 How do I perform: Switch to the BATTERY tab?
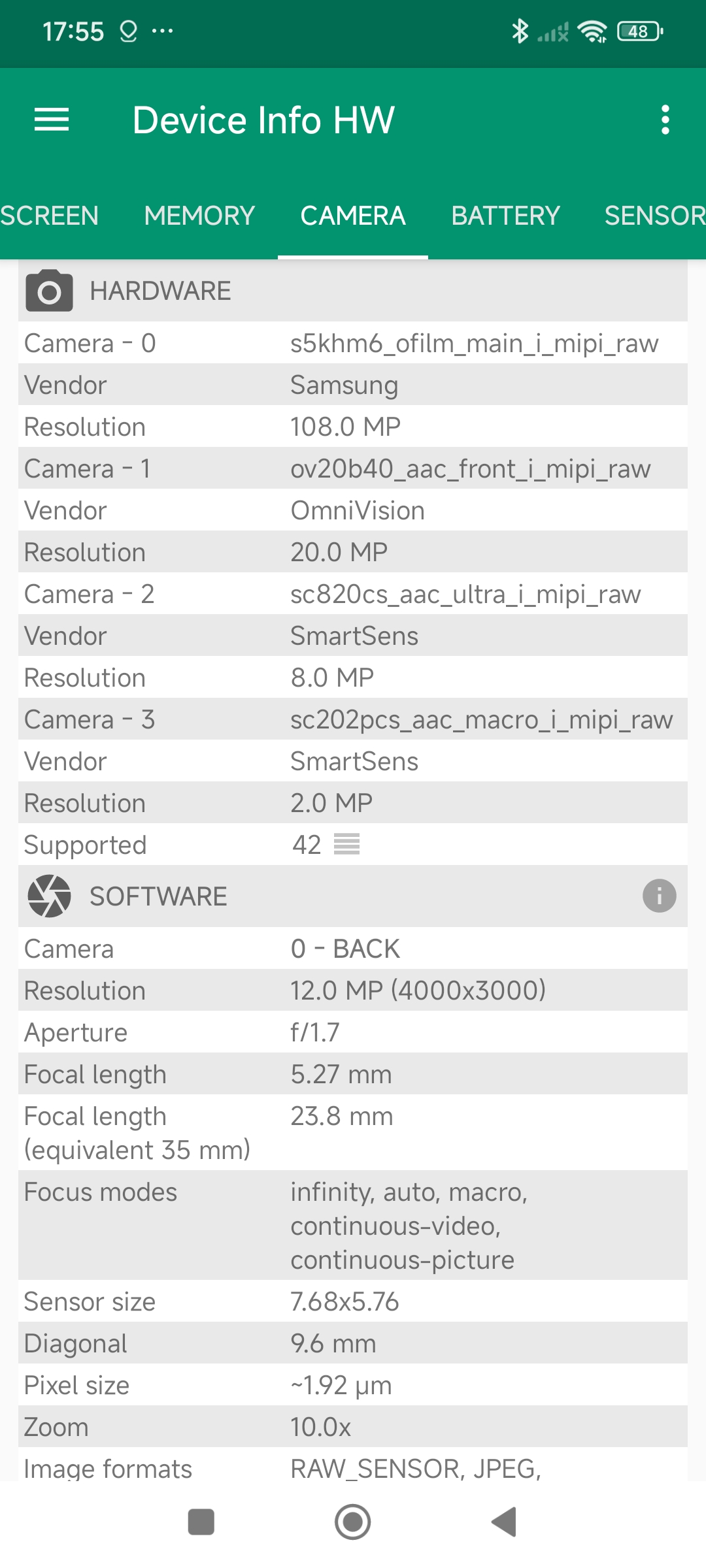[x=505, y=216]
